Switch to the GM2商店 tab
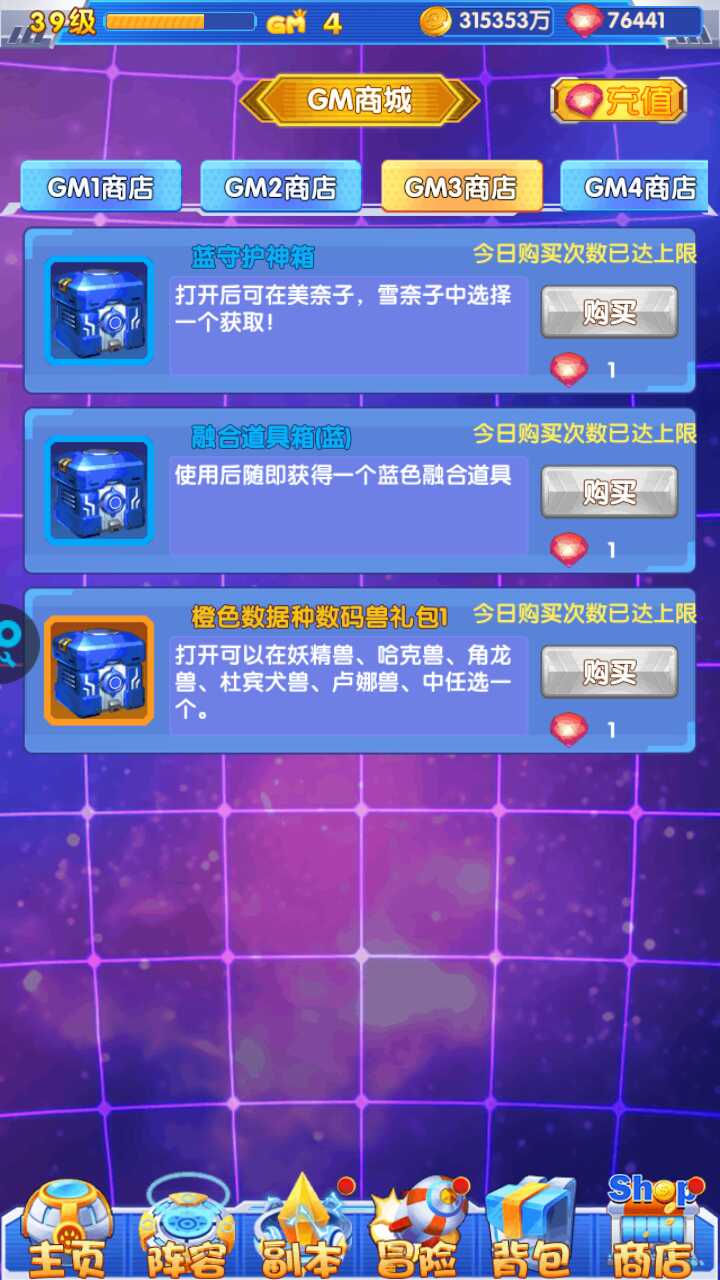The image size is (720, 1280). [280, 187]
